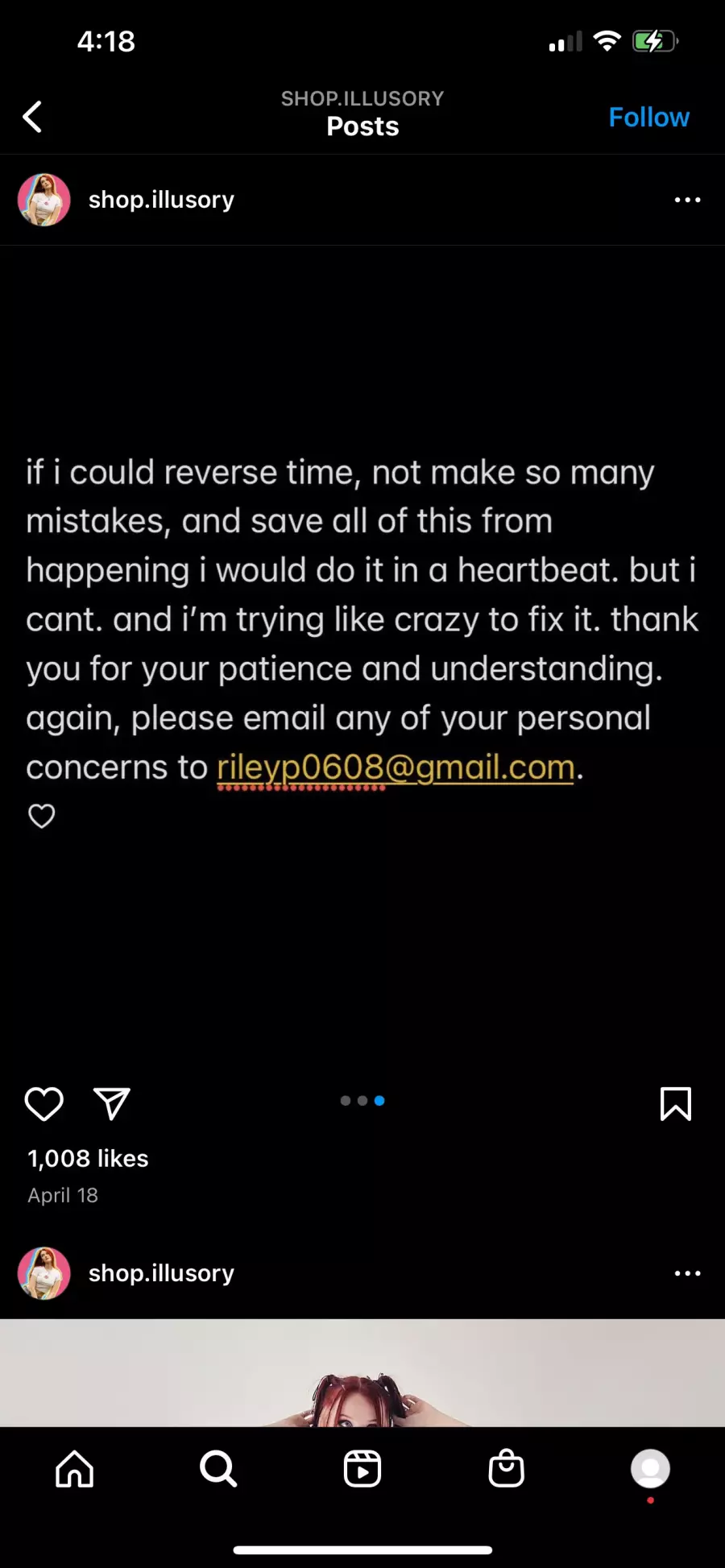This screenshot has width=725, height=1568.
Task: Open the profile picture on the top post
Action: click(x=44, y=200)
